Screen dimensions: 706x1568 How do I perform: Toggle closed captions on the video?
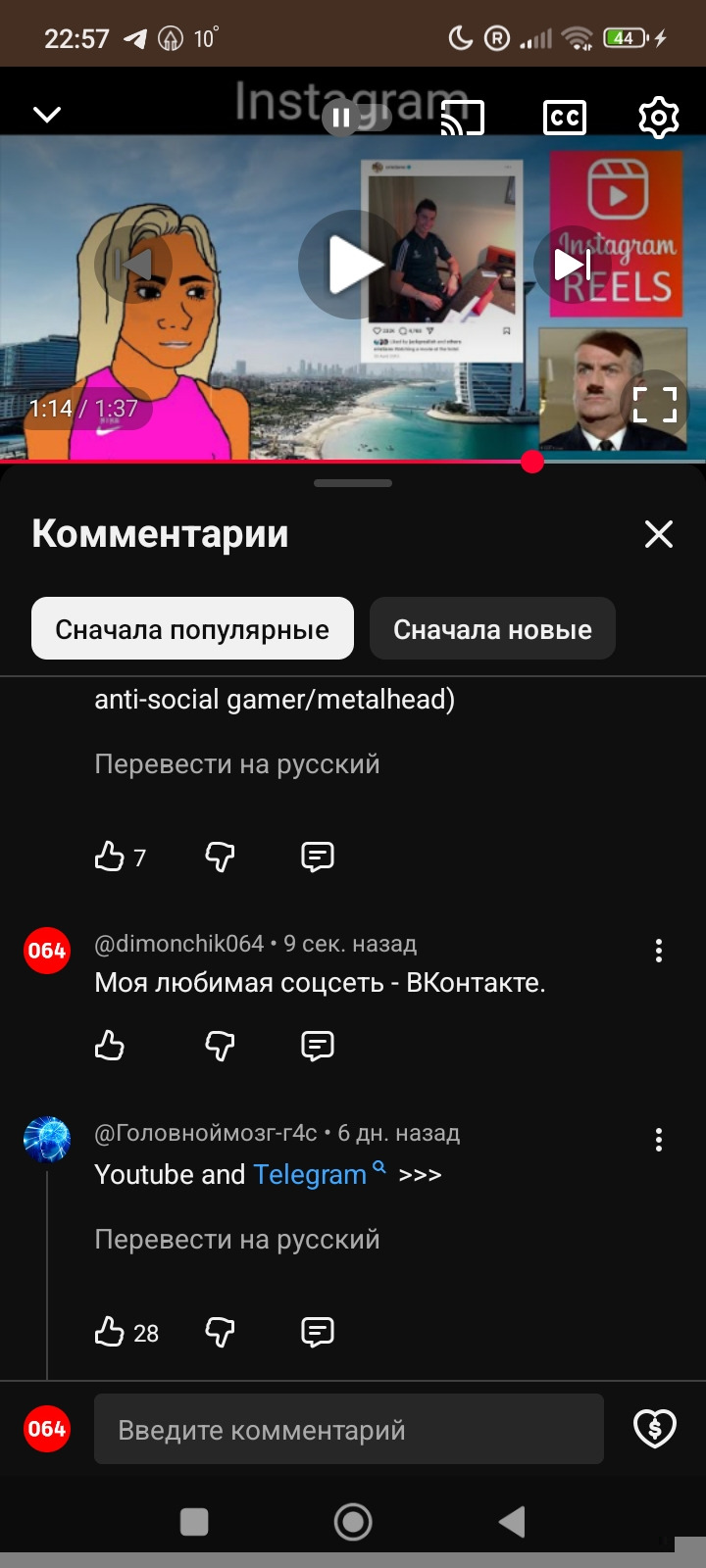[x=565, y=118]
